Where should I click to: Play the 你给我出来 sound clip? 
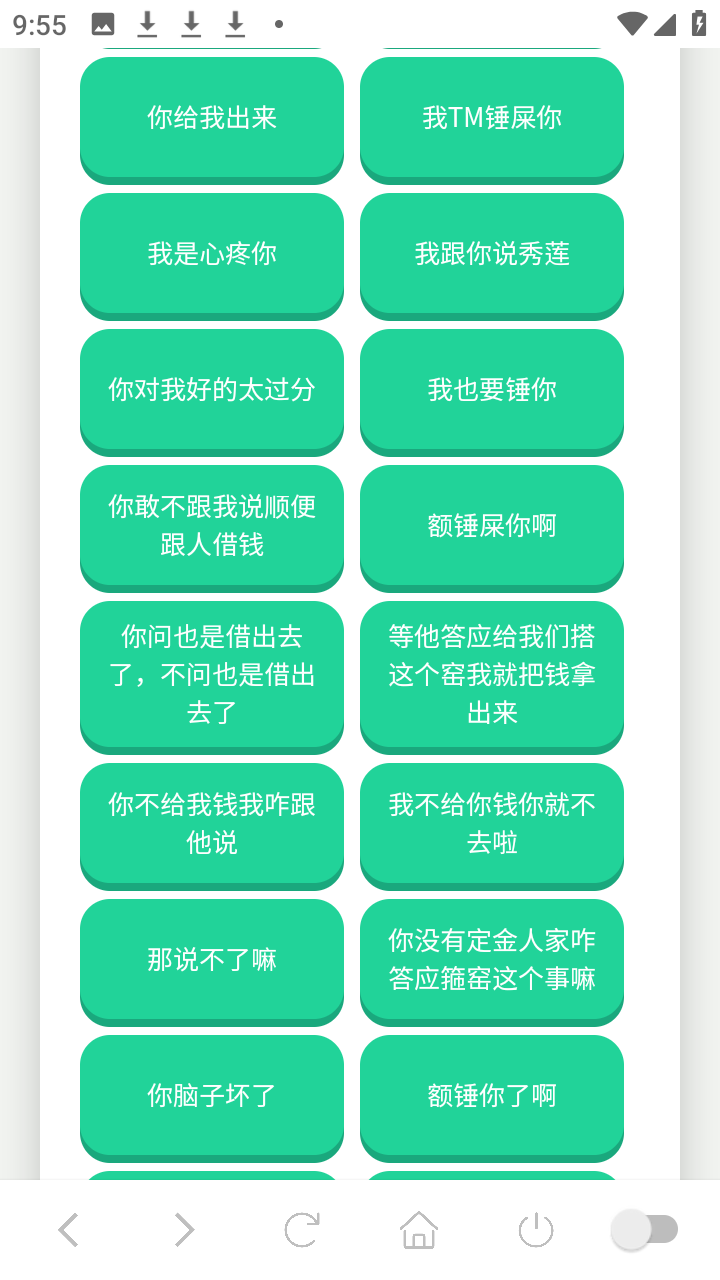(211, 118)
